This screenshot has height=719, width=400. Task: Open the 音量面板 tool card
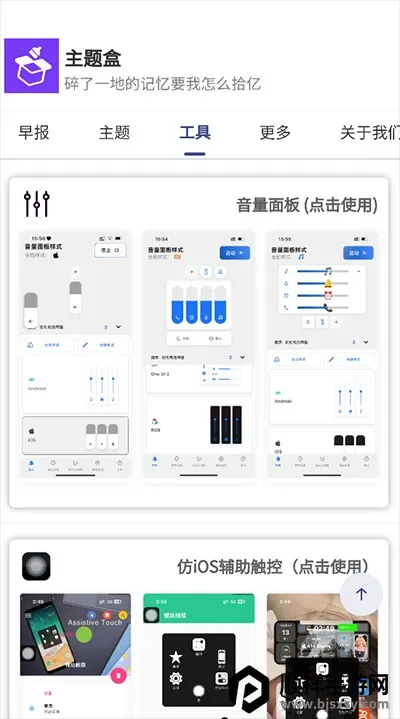(199, 342)
